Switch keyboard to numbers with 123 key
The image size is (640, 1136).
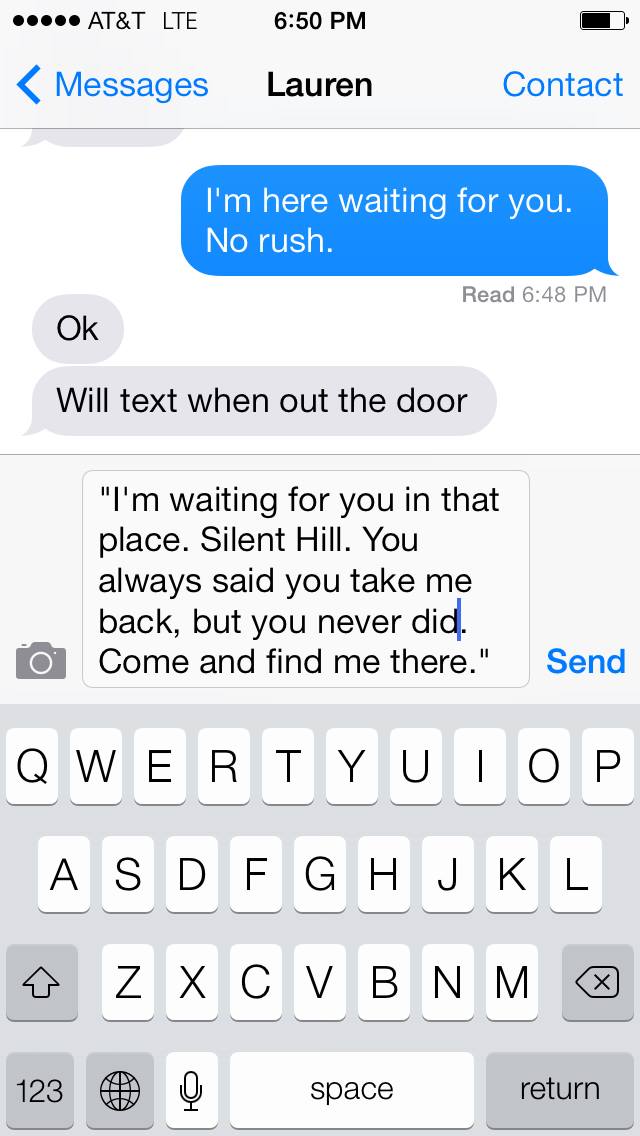(x=40, y=1089)
